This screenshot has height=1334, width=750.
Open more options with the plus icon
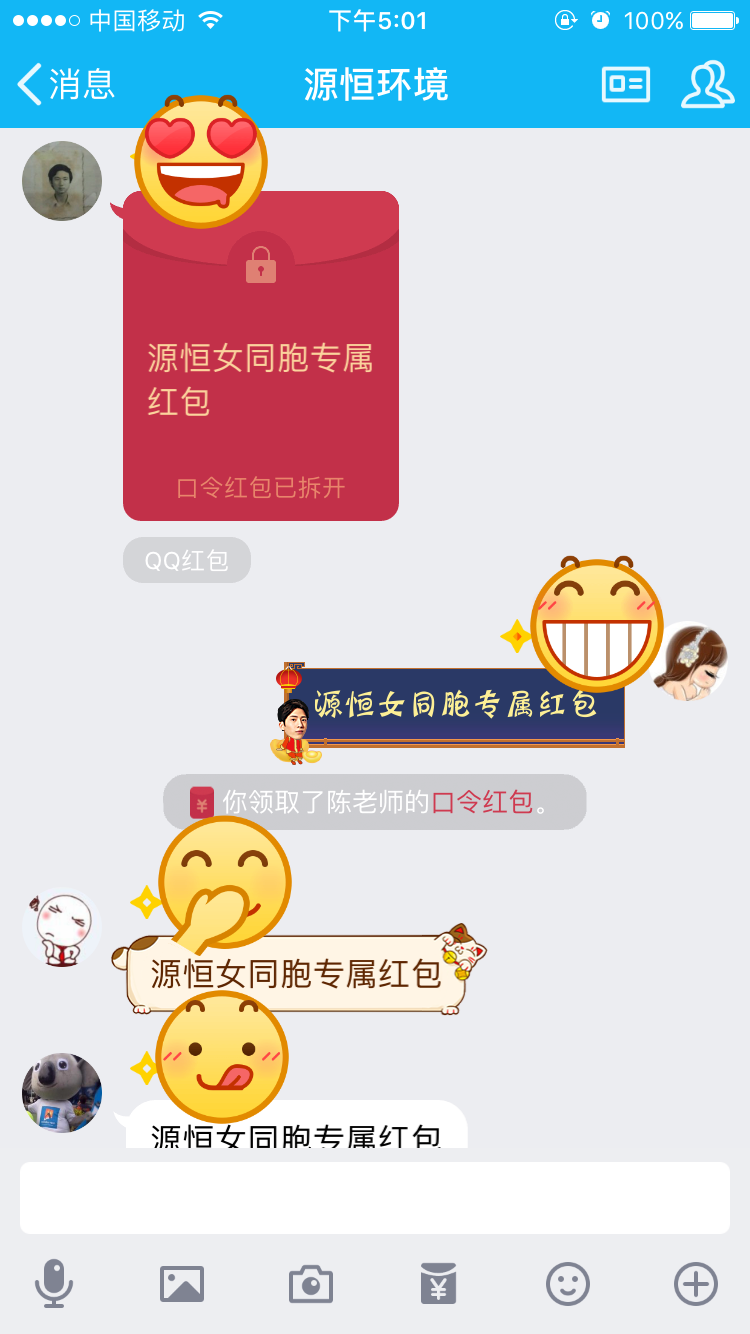click(696, 1283)
